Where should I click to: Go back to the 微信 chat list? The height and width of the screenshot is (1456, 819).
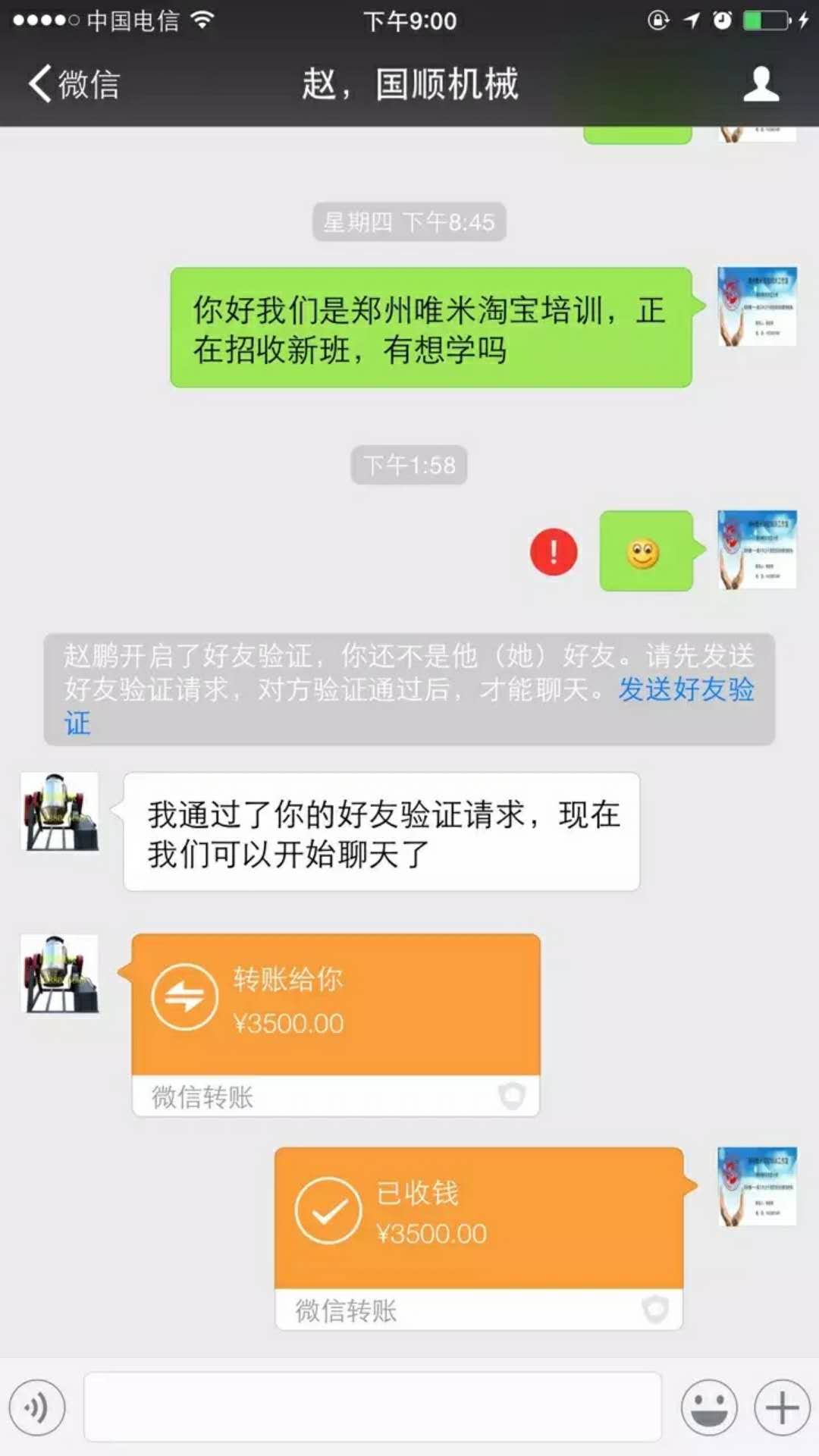74,83
